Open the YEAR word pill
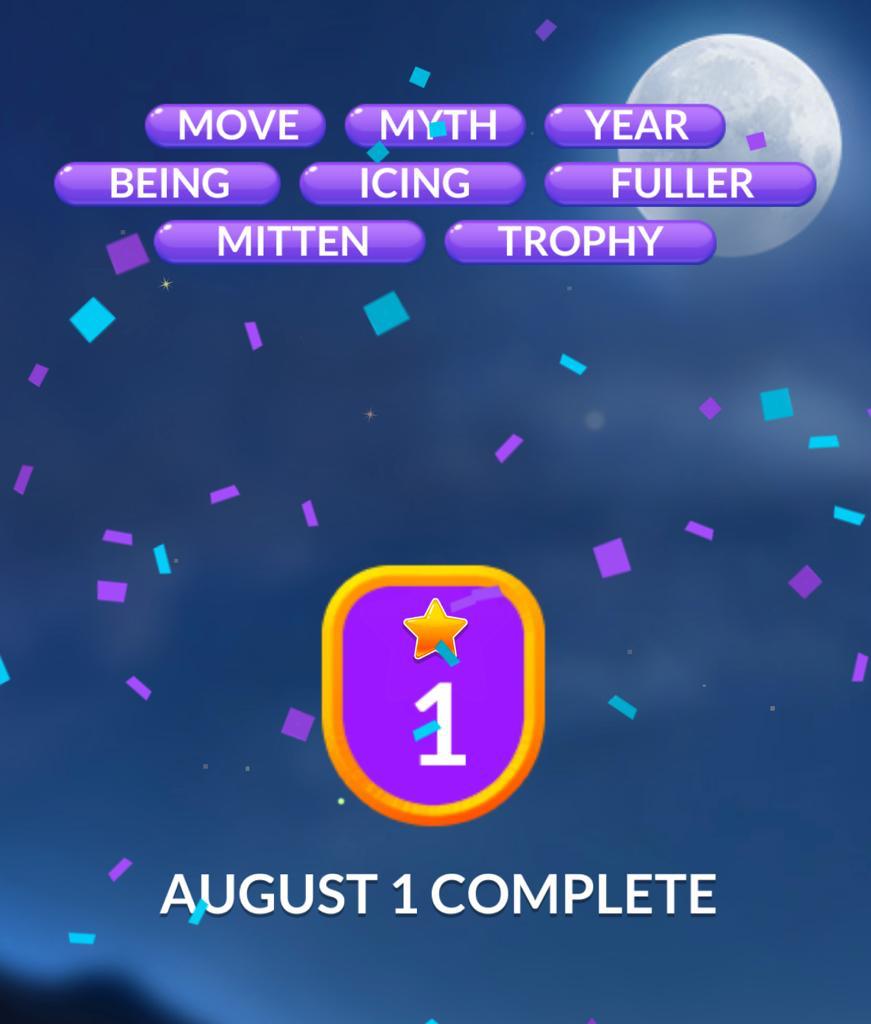Viewport: 871px width, 1024px height. click(635, 126)
